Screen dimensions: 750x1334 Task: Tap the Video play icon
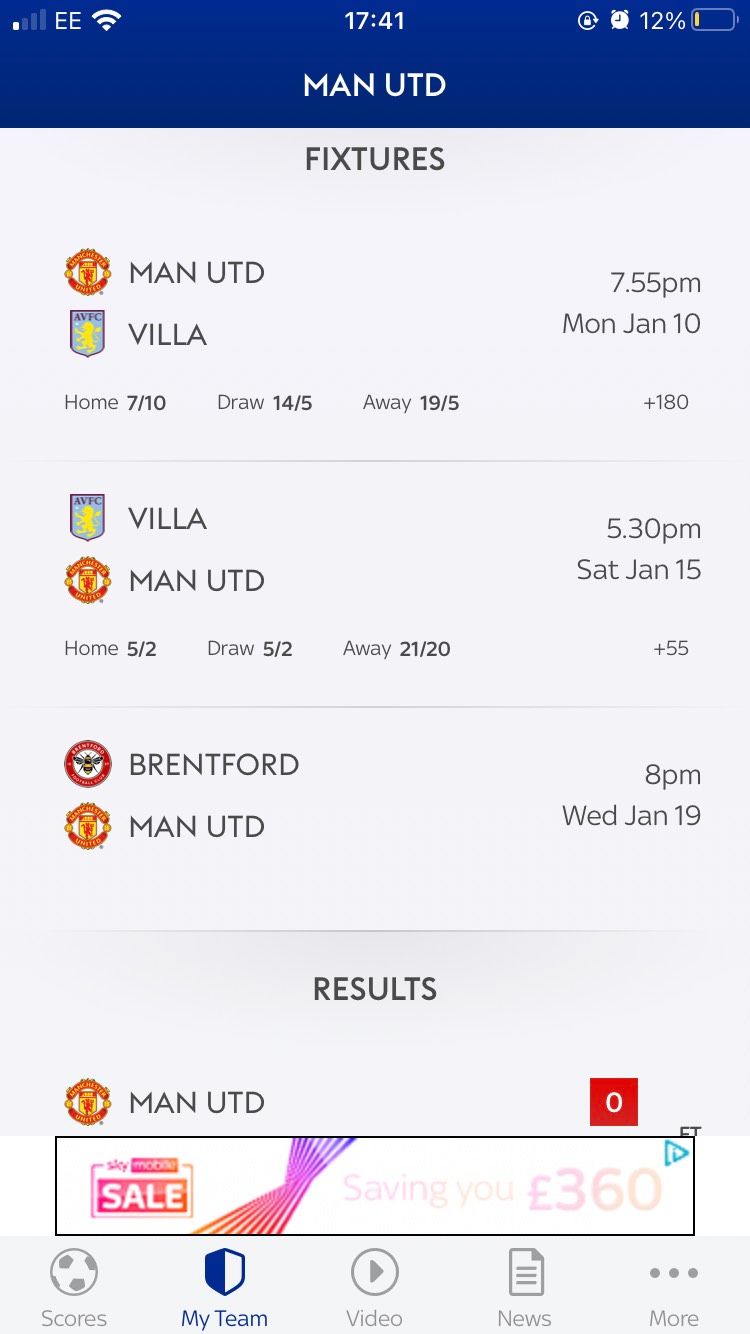[x=374, y=1272]
